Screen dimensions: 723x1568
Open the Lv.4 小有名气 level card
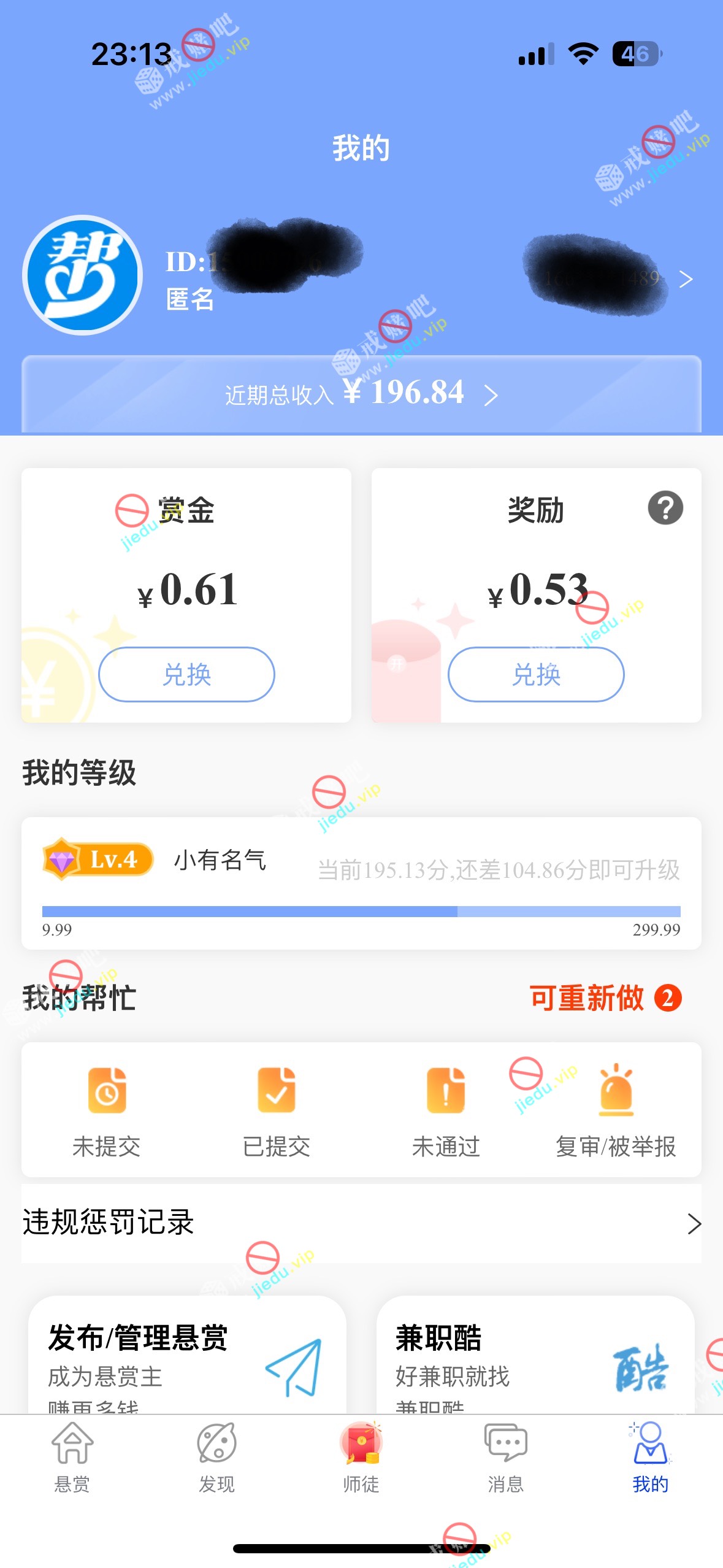(361, 883)
